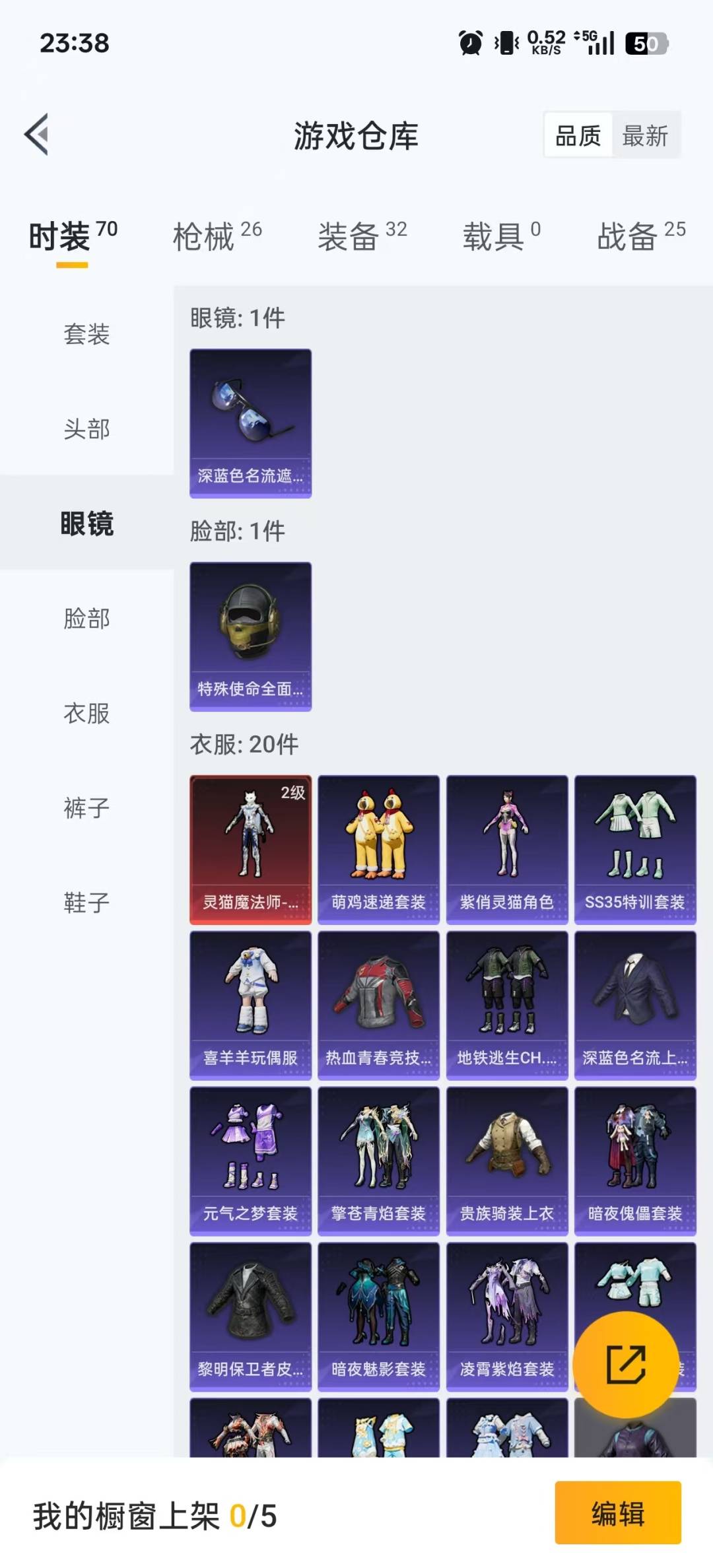Tap the yellow floating share button

click(625, 1364)
